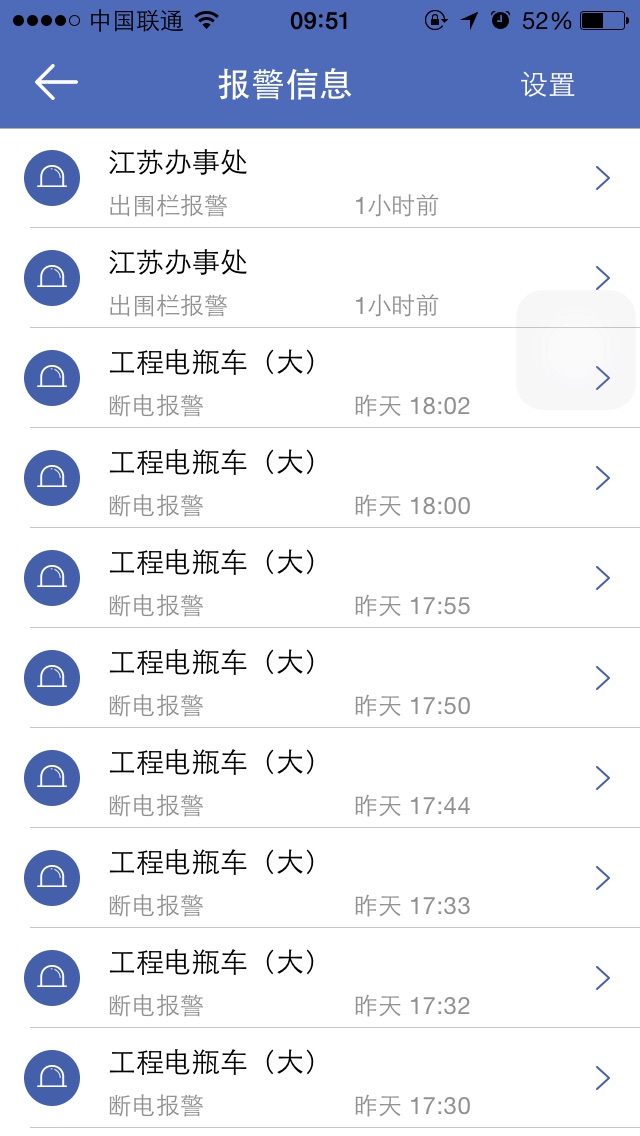Tap the AssistiveTouch floating button

point(576,350)
